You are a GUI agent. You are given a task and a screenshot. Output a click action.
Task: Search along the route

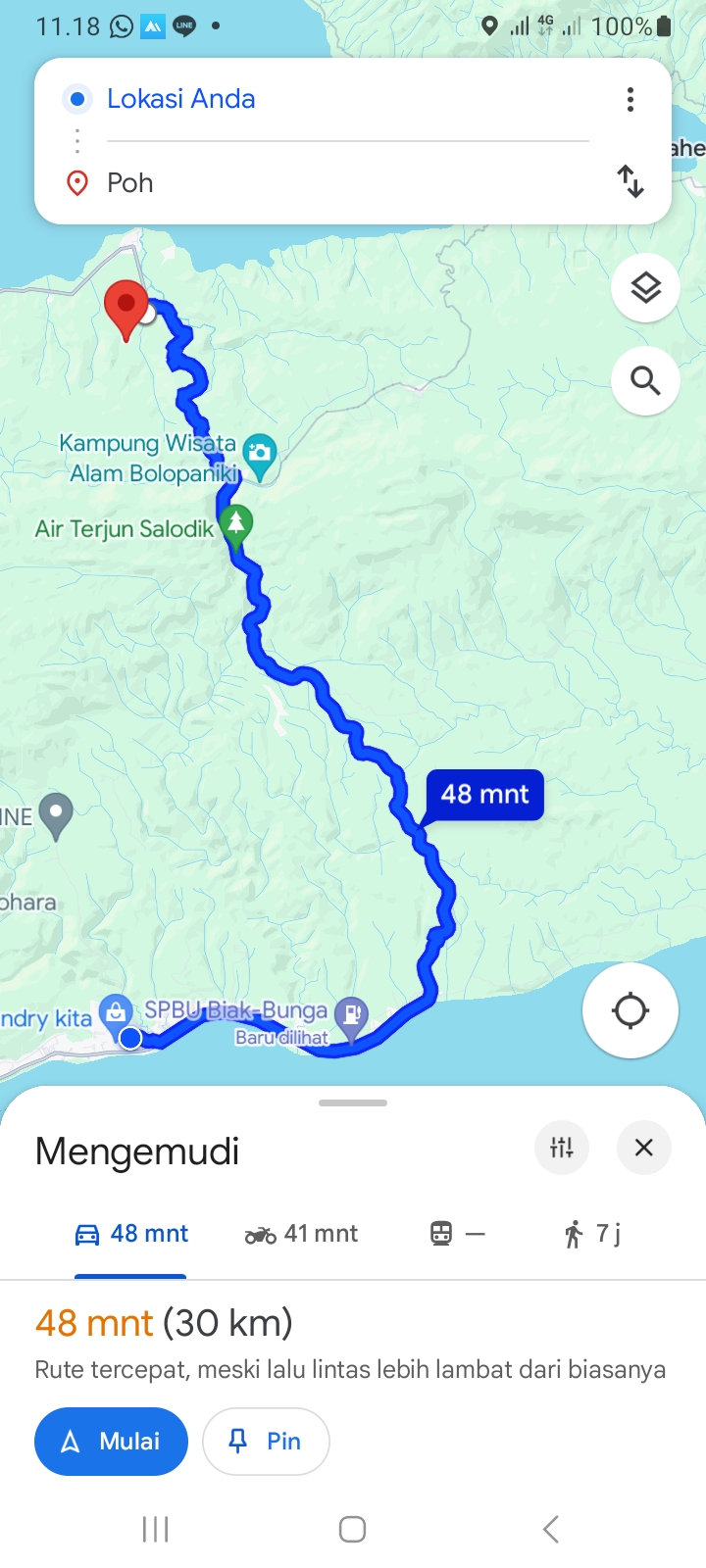tap(645, 380)
